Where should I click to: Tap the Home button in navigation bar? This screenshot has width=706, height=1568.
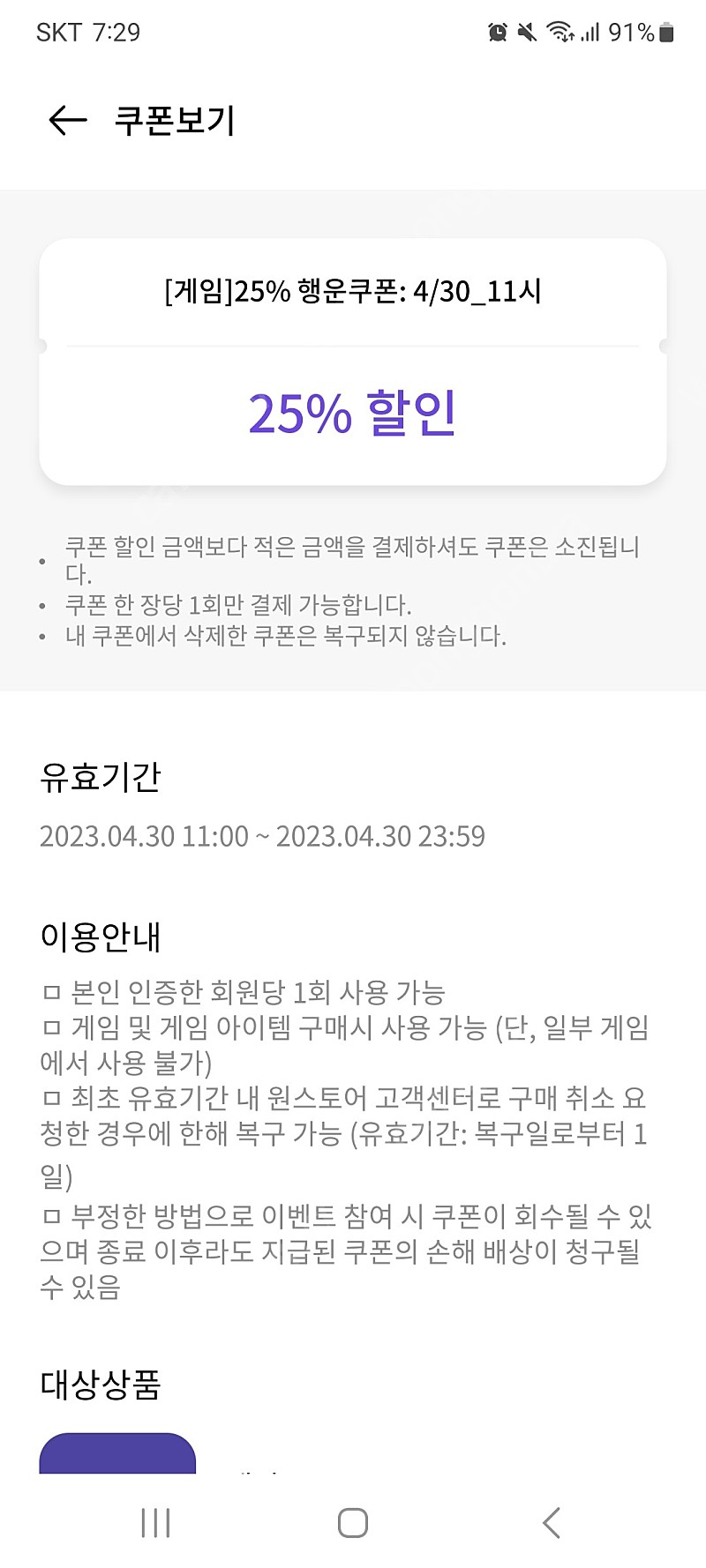353,1520
